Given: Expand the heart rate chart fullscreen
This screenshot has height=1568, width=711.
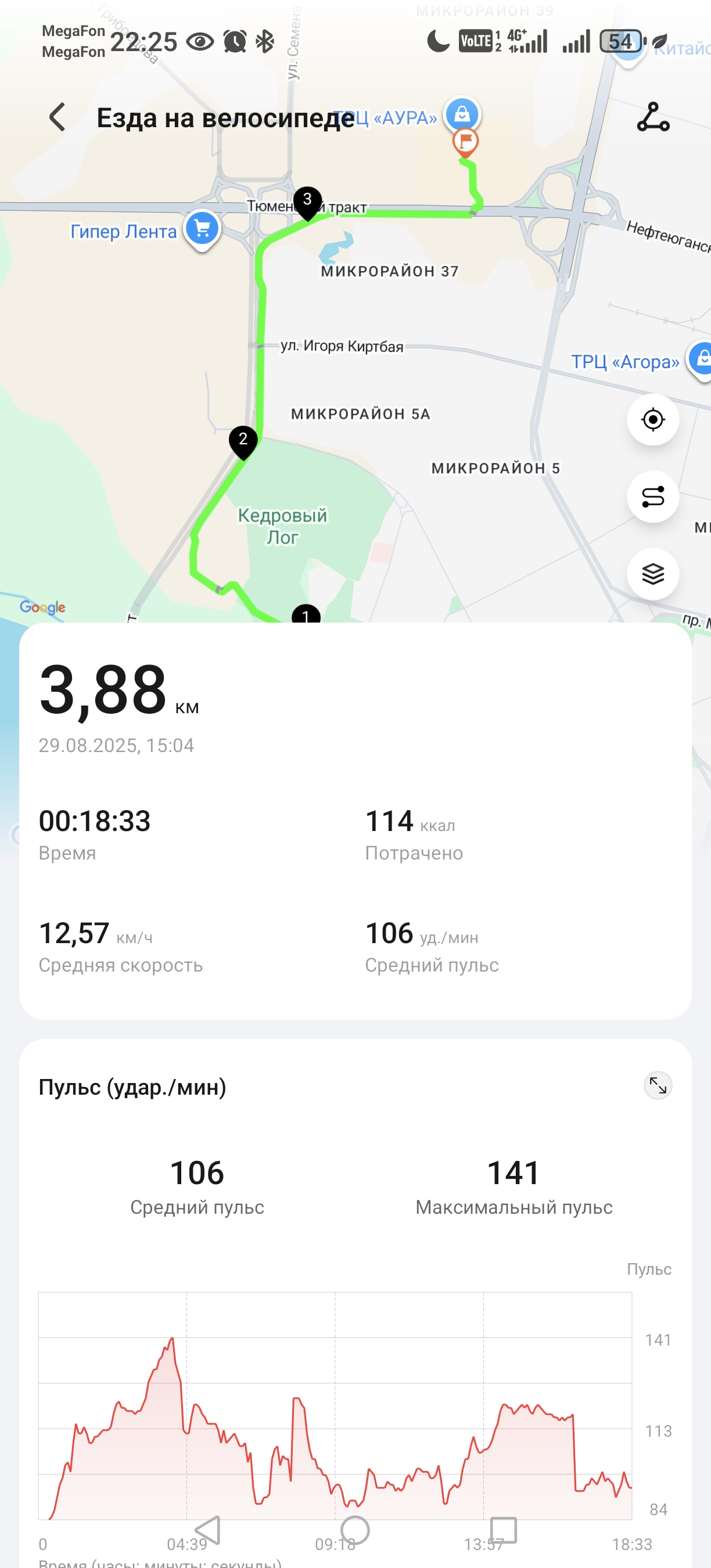Looking at the screenshot, I should coord(658,1085).
